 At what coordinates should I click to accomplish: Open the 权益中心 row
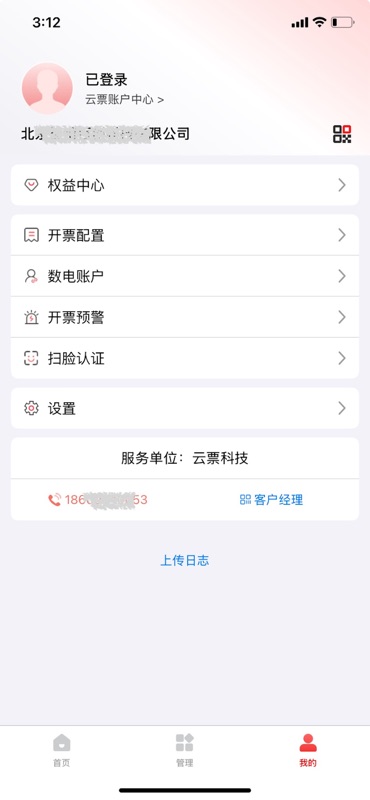coord(185,185)
